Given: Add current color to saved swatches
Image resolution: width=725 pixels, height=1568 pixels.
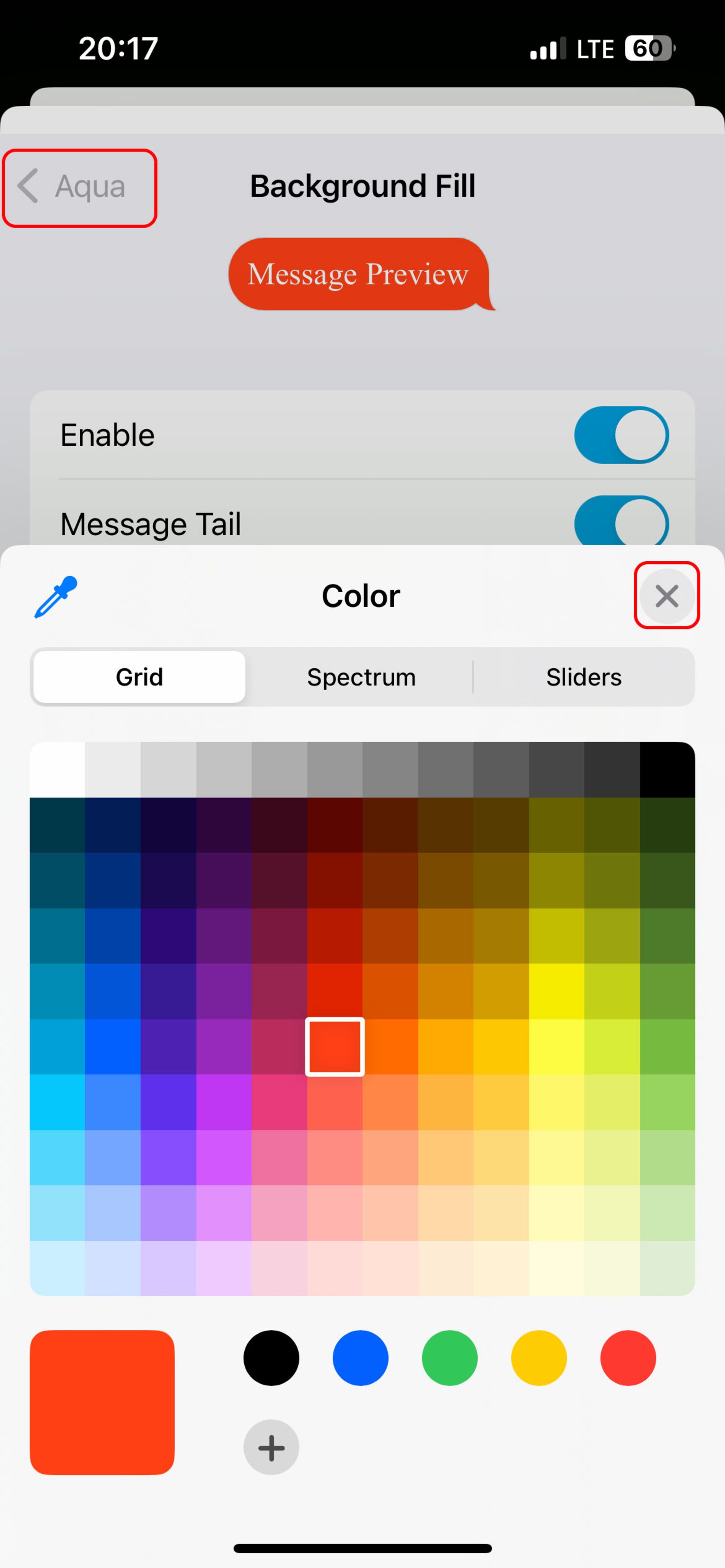Looking at the screenshot, I should (271, 1447).
